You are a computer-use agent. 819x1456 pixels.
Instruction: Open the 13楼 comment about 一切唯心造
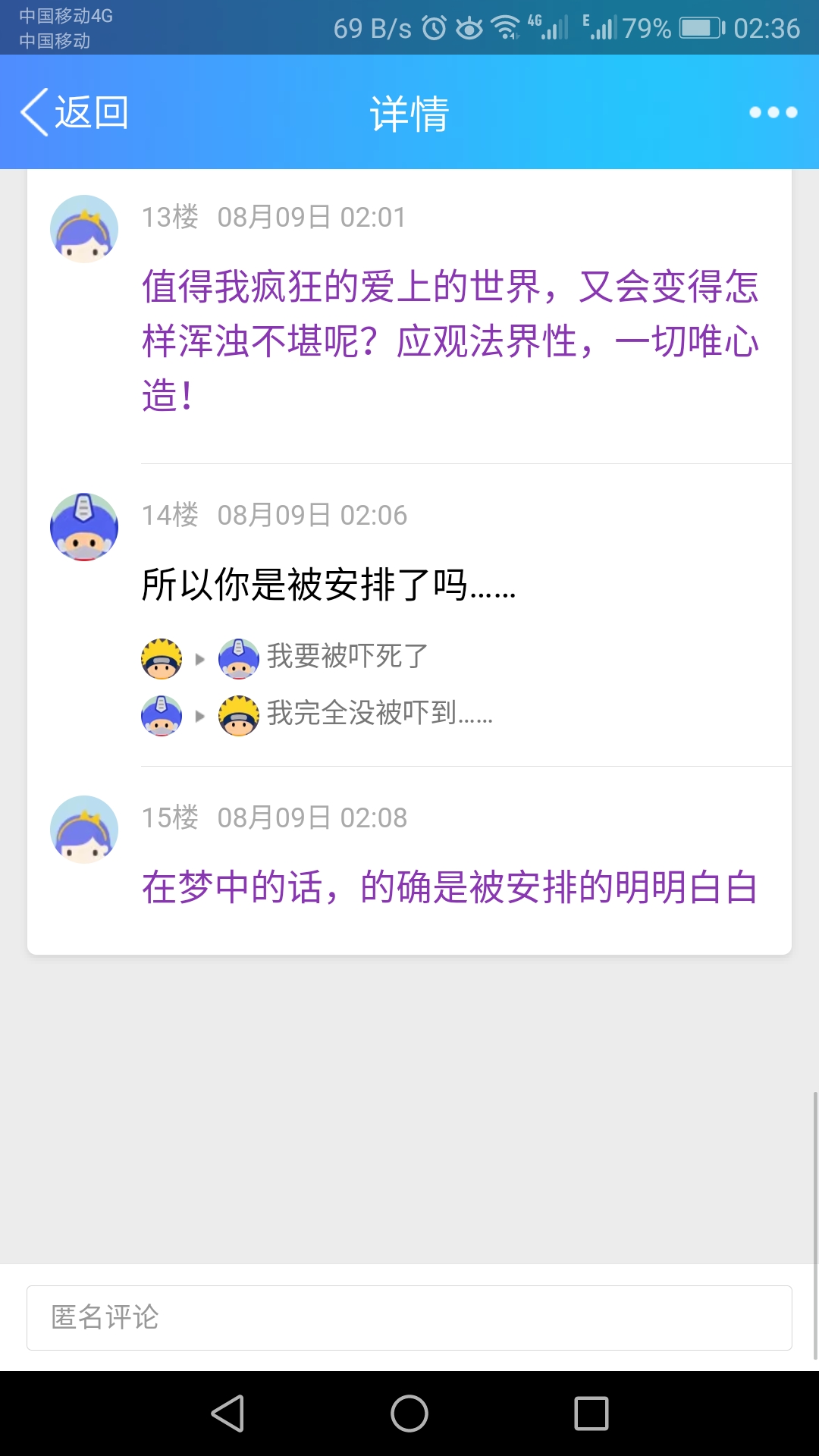450,340
